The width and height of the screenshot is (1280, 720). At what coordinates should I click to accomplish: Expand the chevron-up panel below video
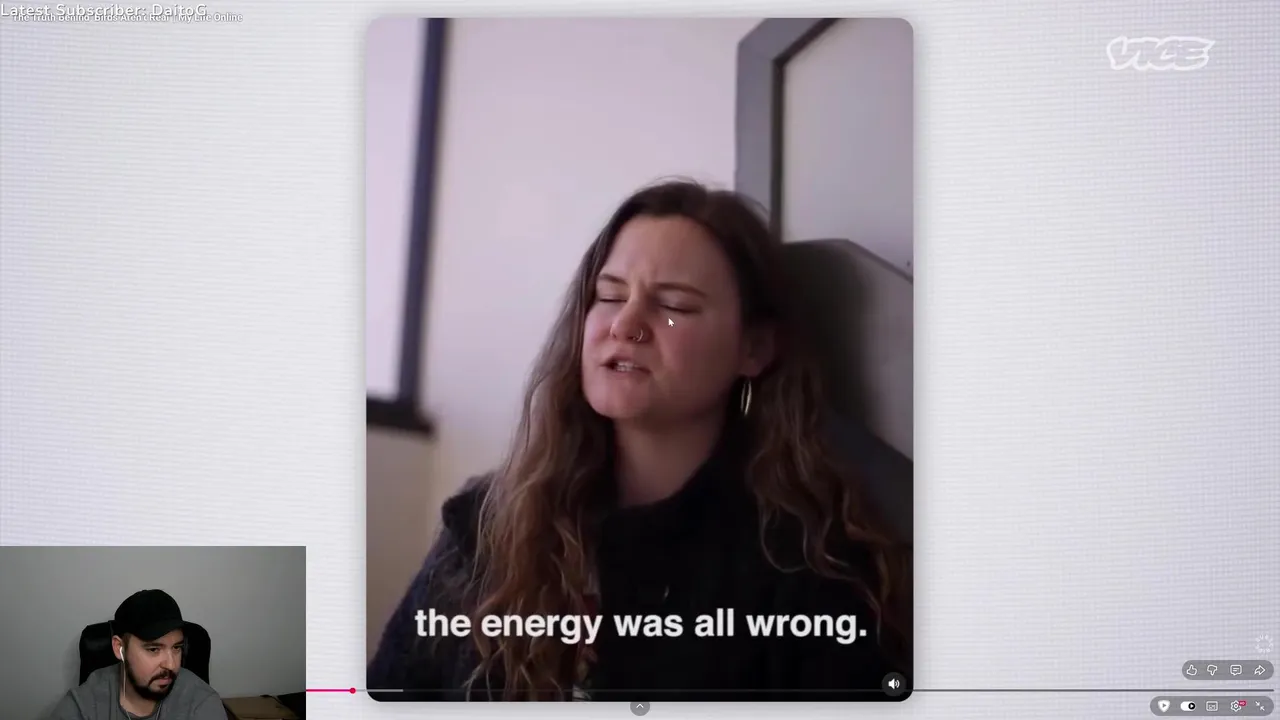(x=640, y=707)
